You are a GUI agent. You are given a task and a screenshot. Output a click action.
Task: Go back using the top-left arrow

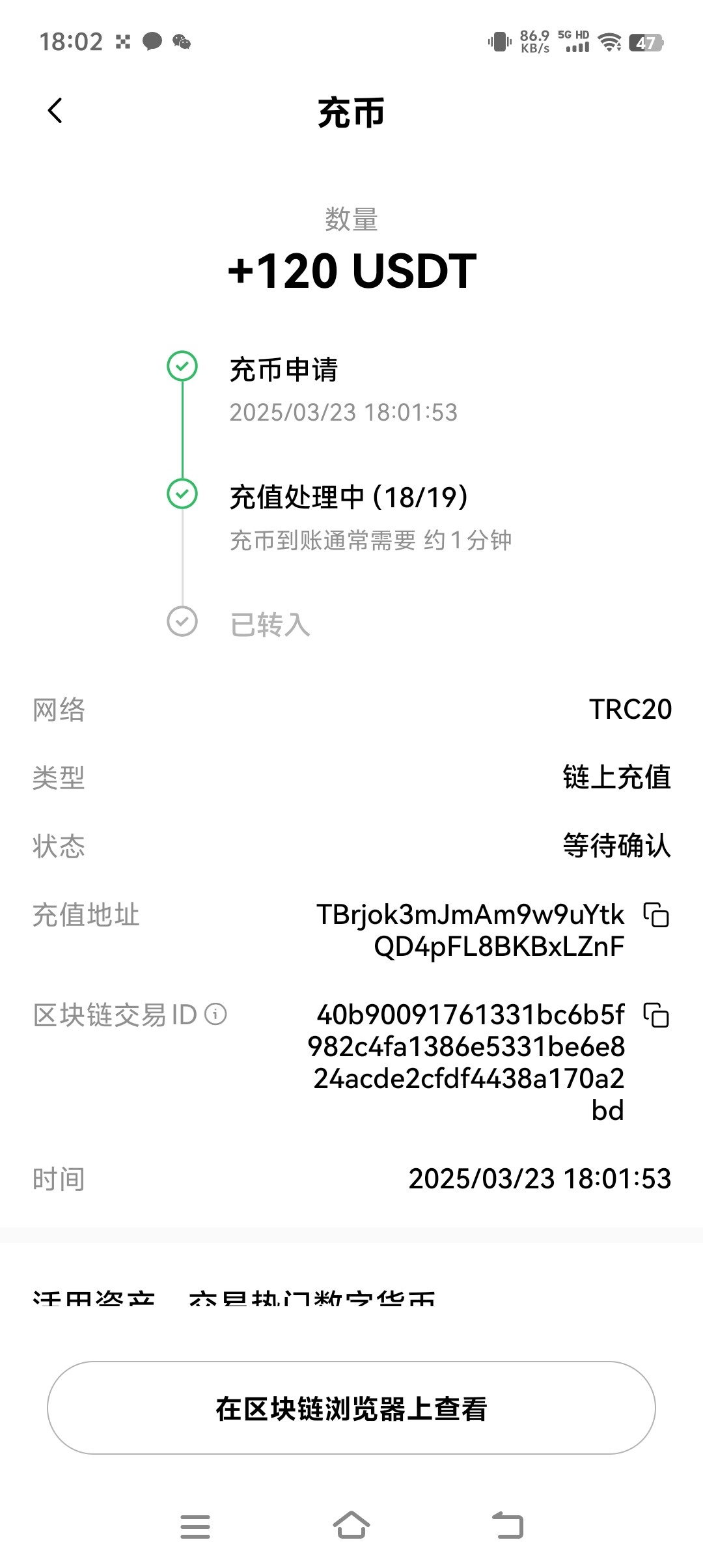(x=55, y=111)
